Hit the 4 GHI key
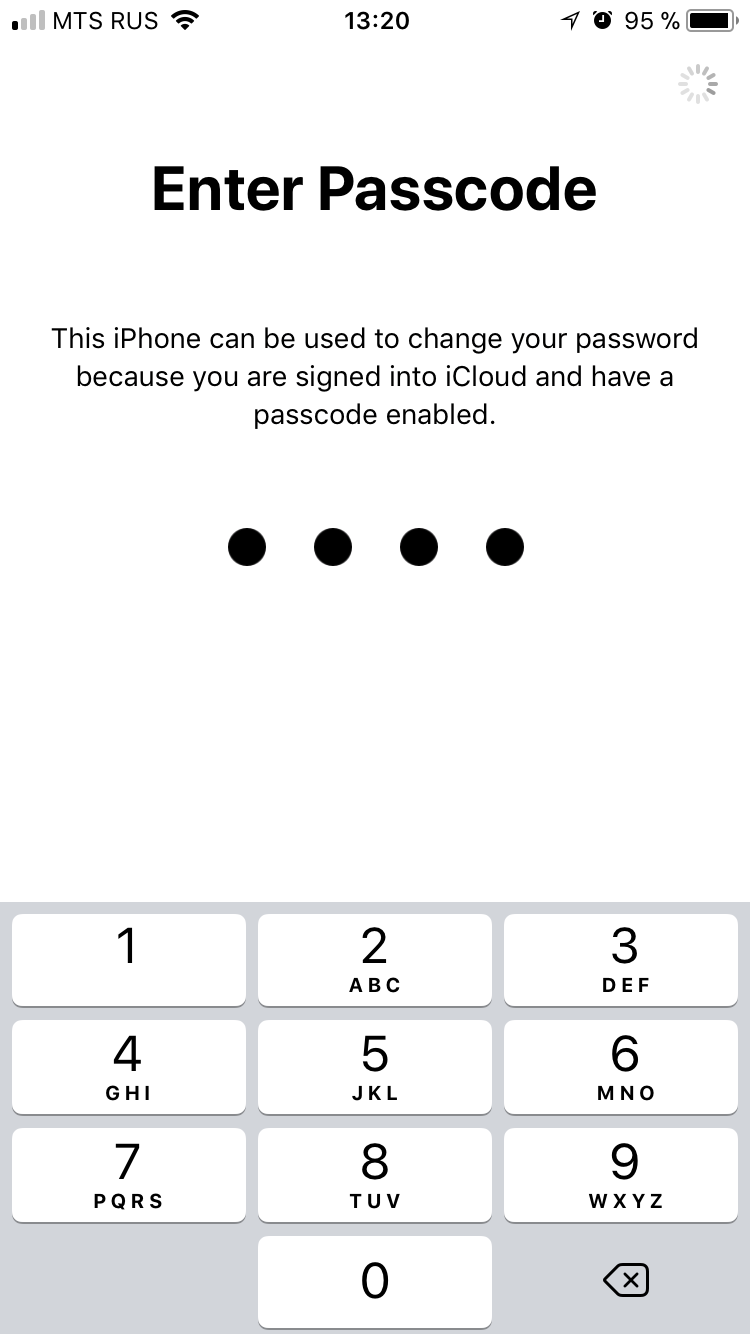 tap(128, 1066)
